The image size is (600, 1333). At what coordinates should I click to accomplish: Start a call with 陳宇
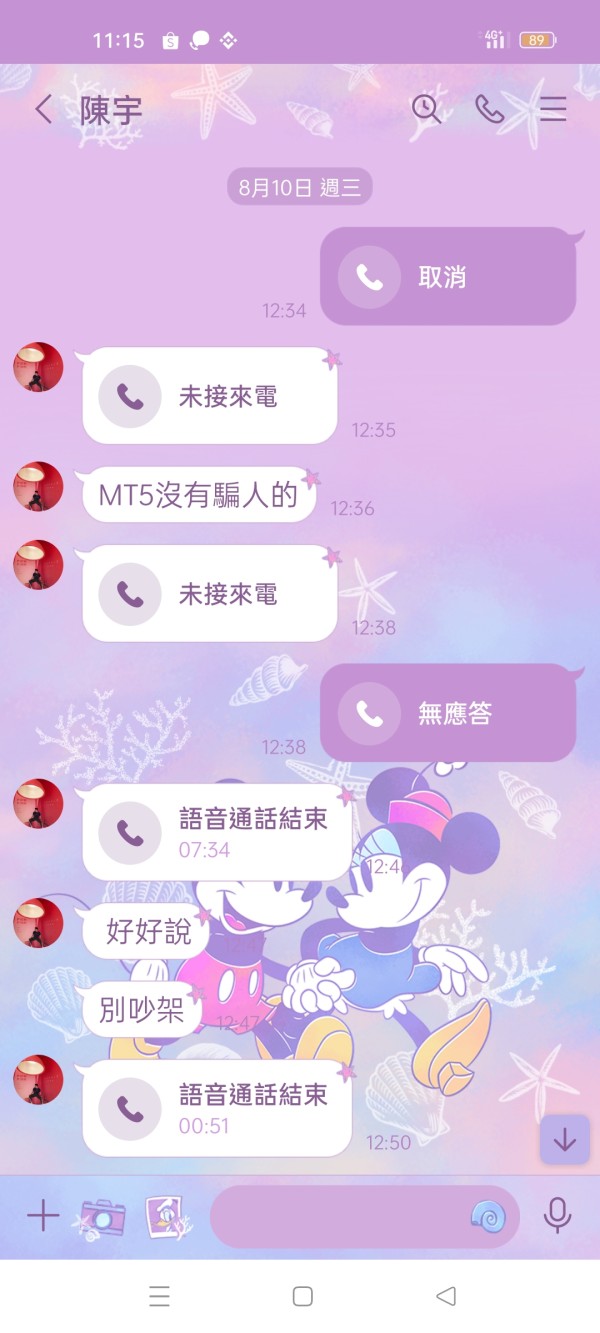[489, 109]
